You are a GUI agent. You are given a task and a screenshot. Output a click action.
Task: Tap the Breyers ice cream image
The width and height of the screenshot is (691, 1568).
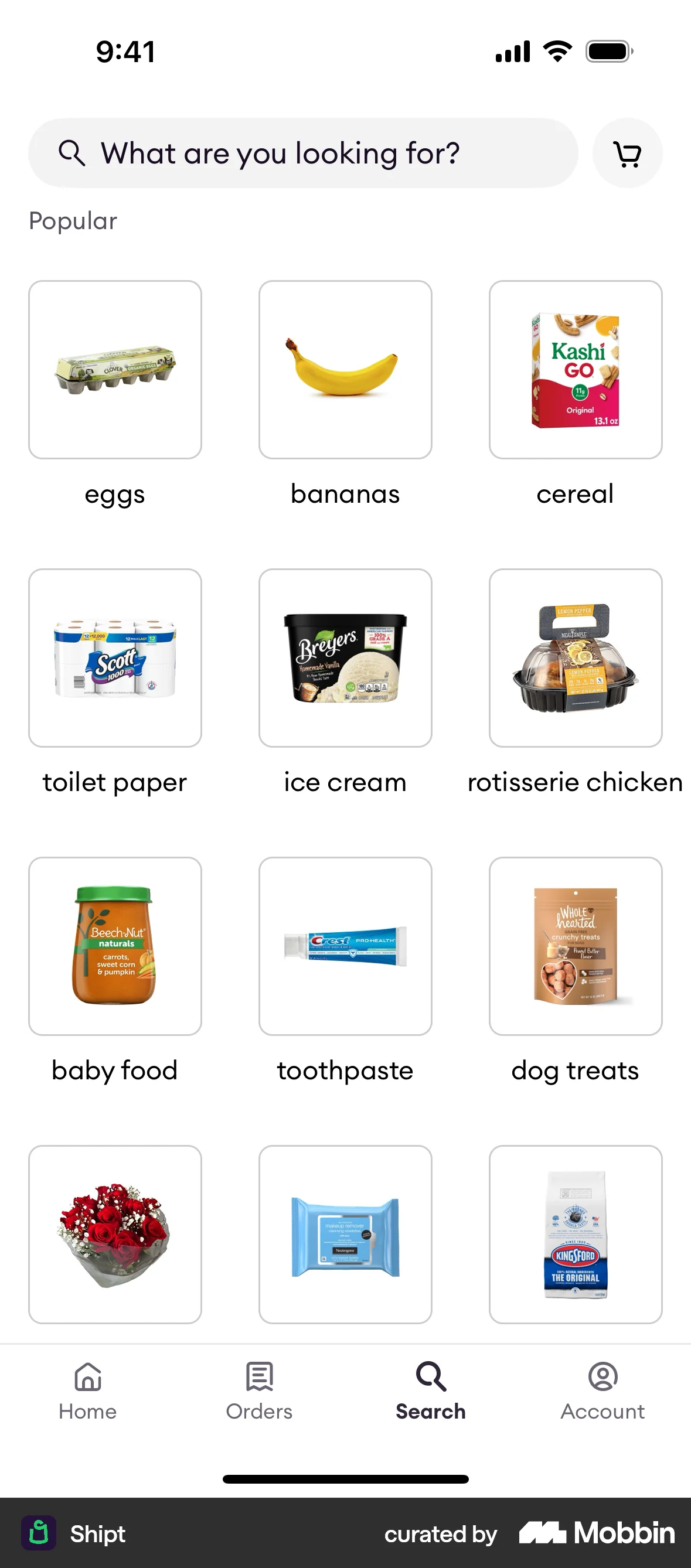coord(345,657)
